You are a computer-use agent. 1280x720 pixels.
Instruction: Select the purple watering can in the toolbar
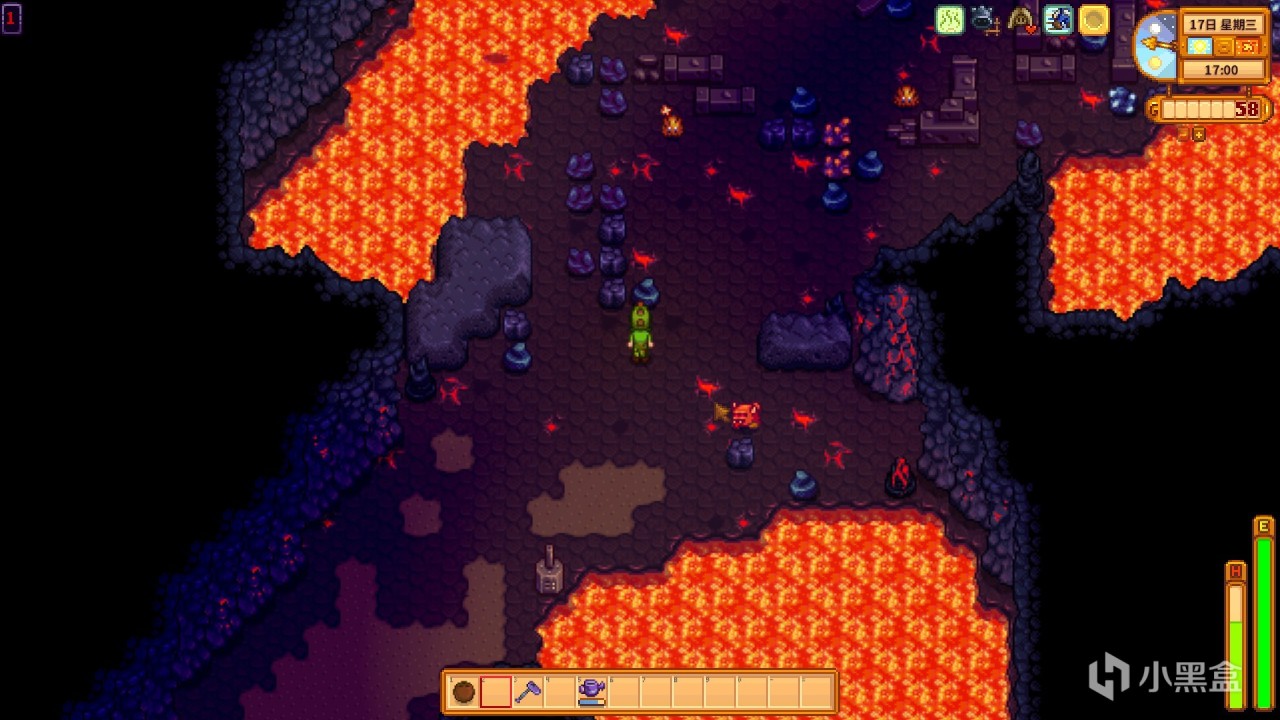592,692
